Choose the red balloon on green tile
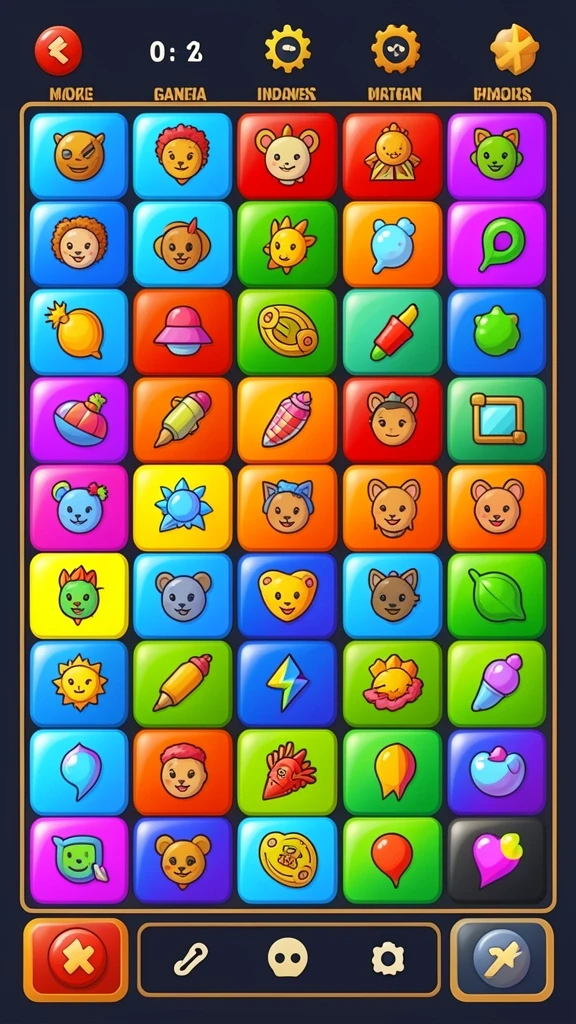The height and width of the screenshot is (1024, 576). pos(392,860)
